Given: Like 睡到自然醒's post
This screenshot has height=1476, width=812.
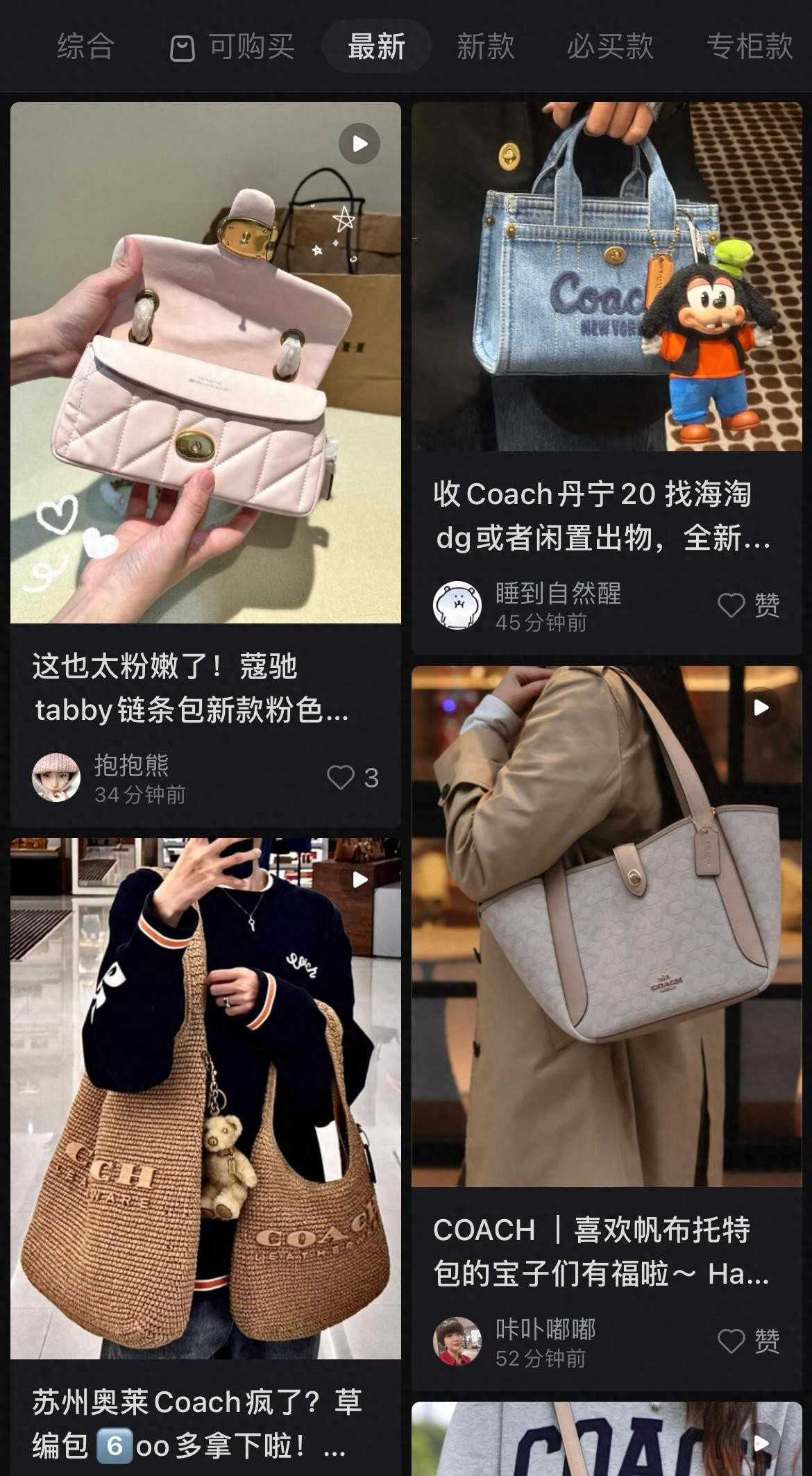Looking at the screenshot, I should [731, 605].
